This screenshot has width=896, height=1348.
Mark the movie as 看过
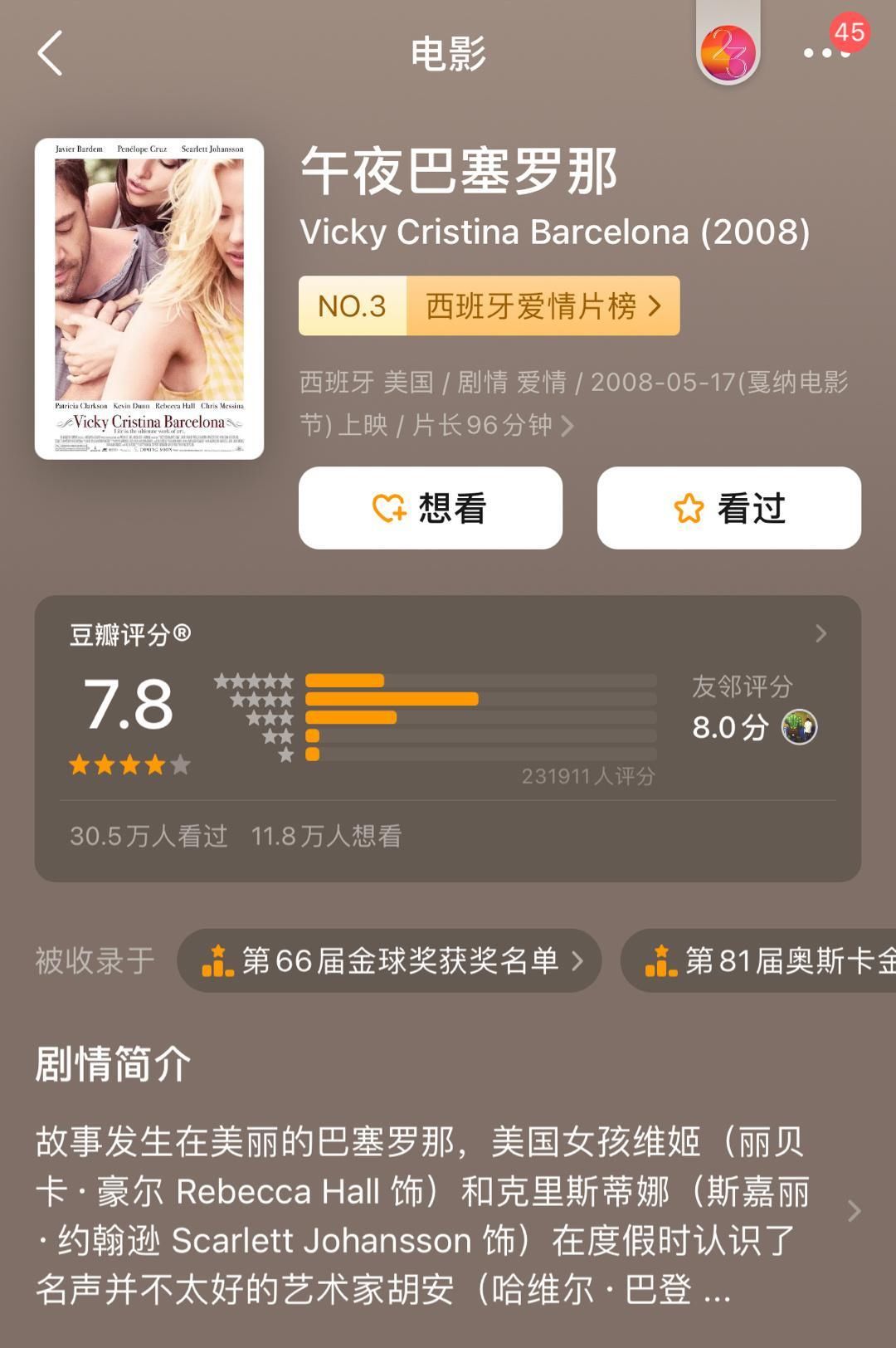728,509
